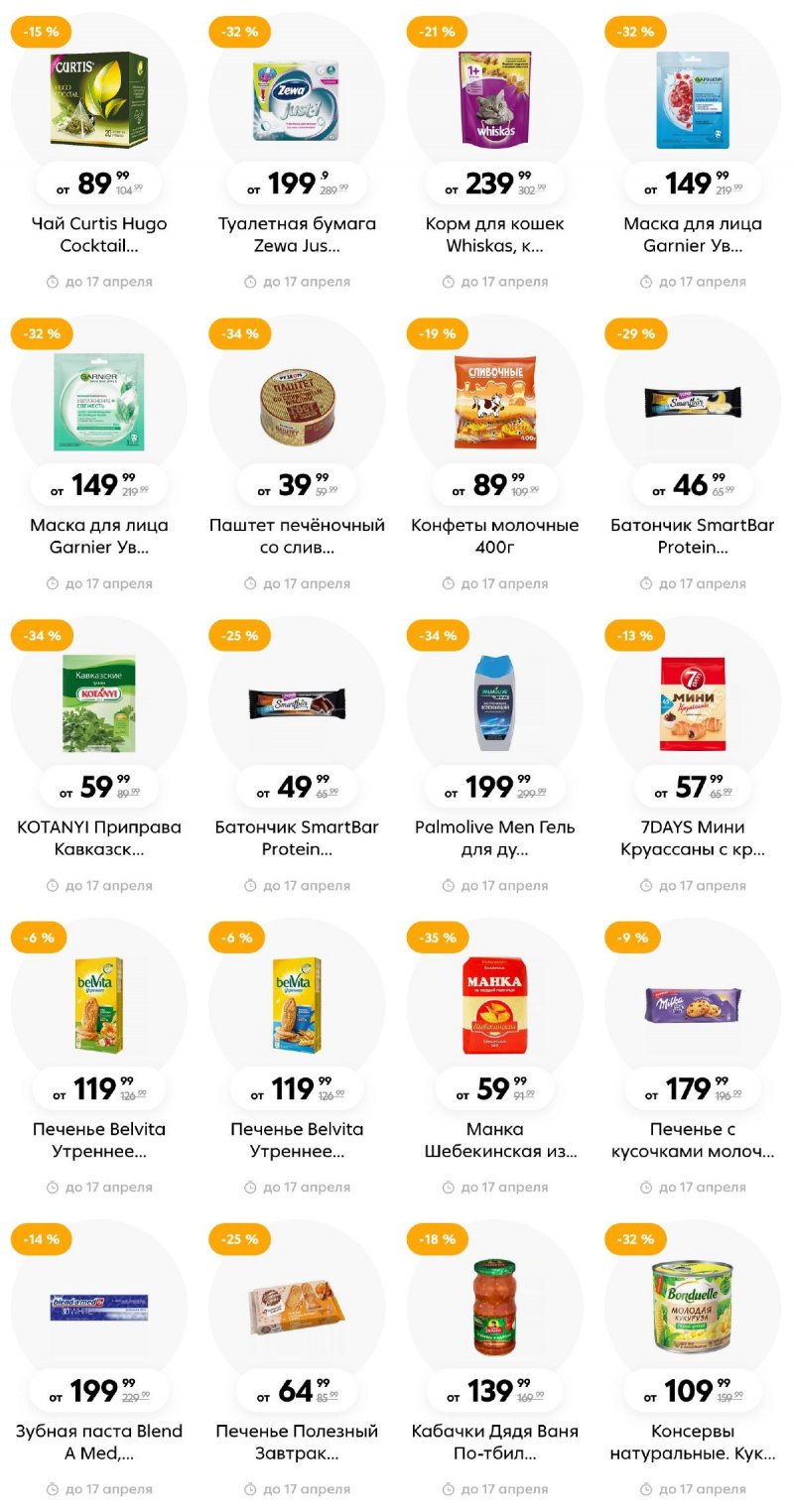The image size is (794, 1512).
Task: View the Milka Печенье с кусочками offer
Action: point(693,1004)
